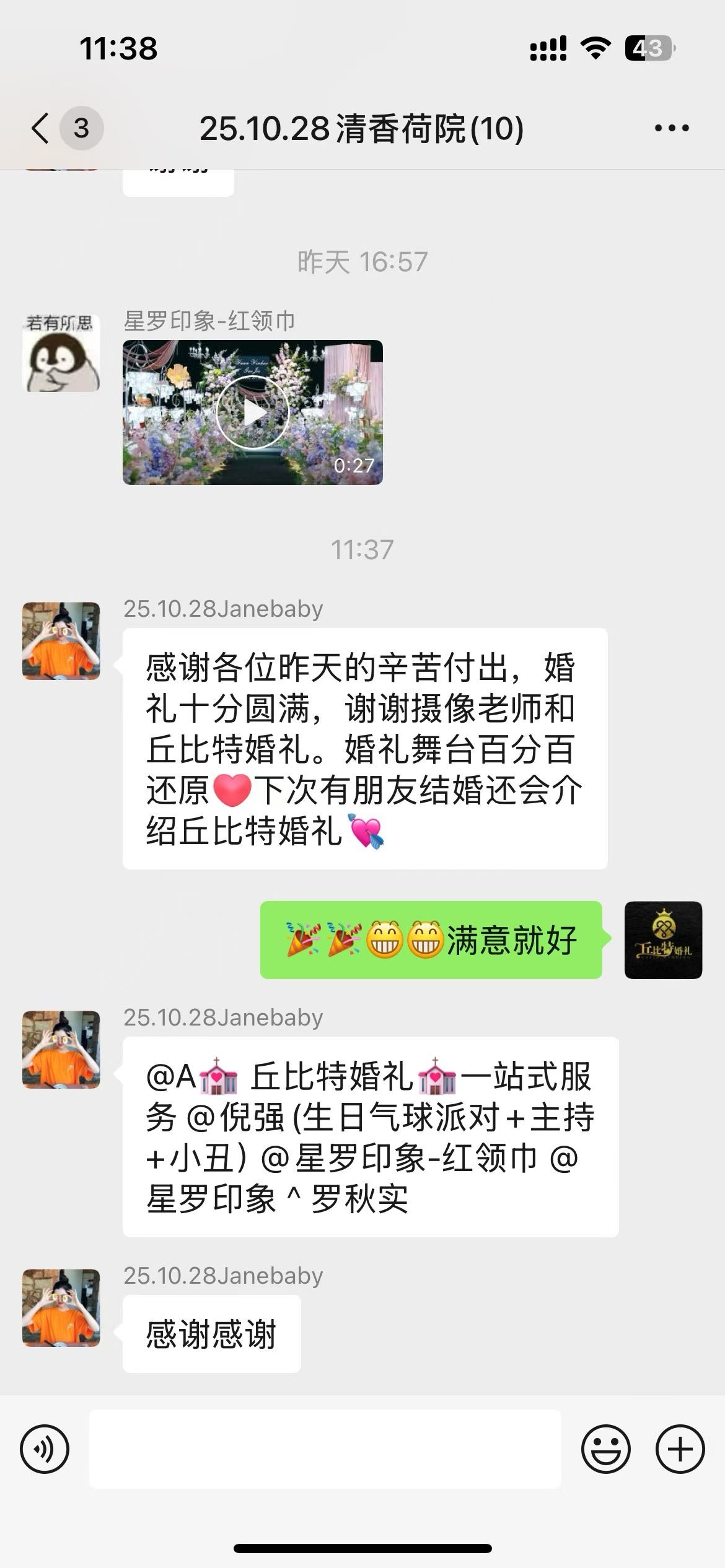View the 丘比特婚礼 avatar profile
725x1568 pixels.
[662, 940]
